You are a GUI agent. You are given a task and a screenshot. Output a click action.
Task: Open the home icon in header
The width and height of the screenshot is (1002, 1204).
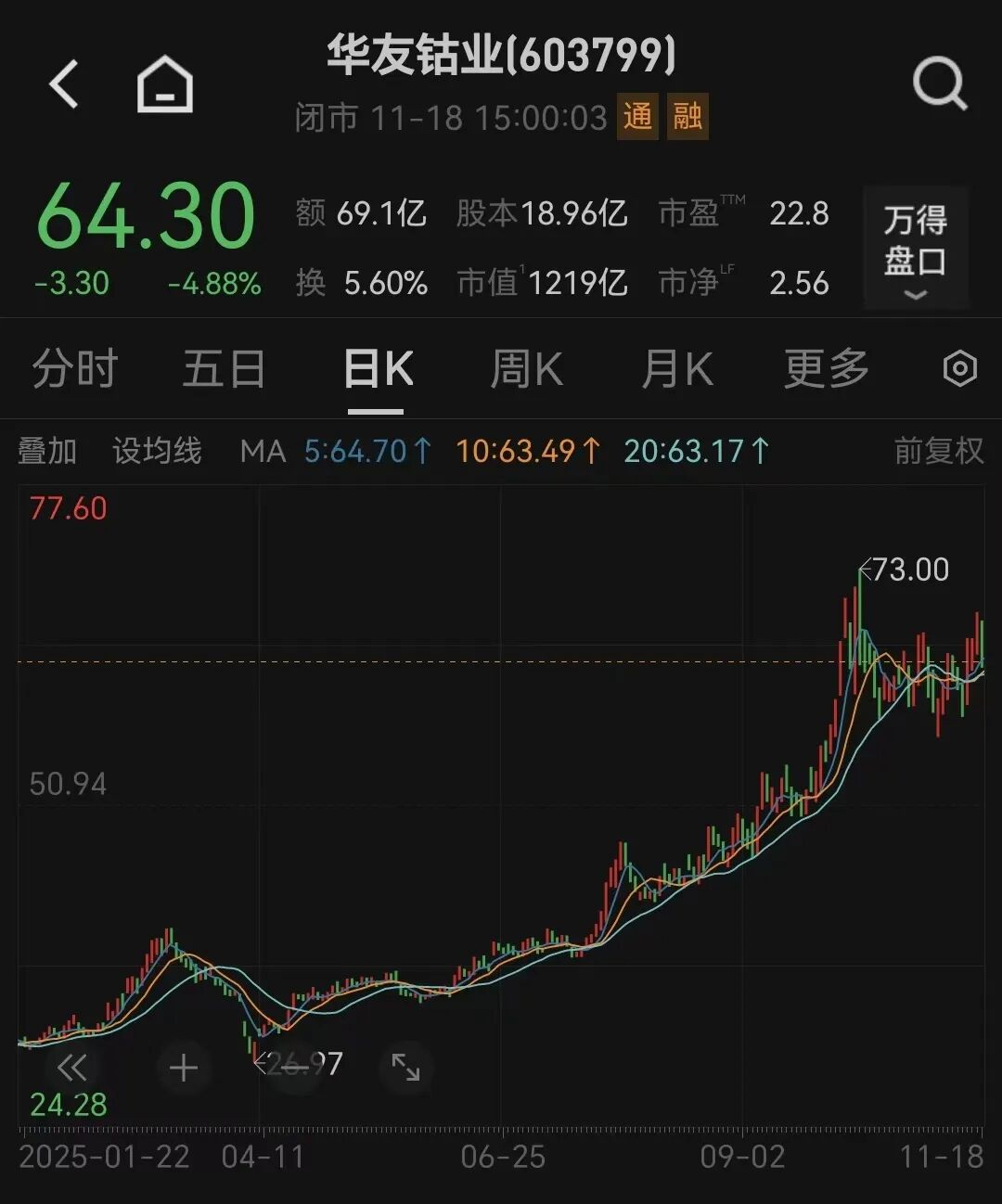165,84
